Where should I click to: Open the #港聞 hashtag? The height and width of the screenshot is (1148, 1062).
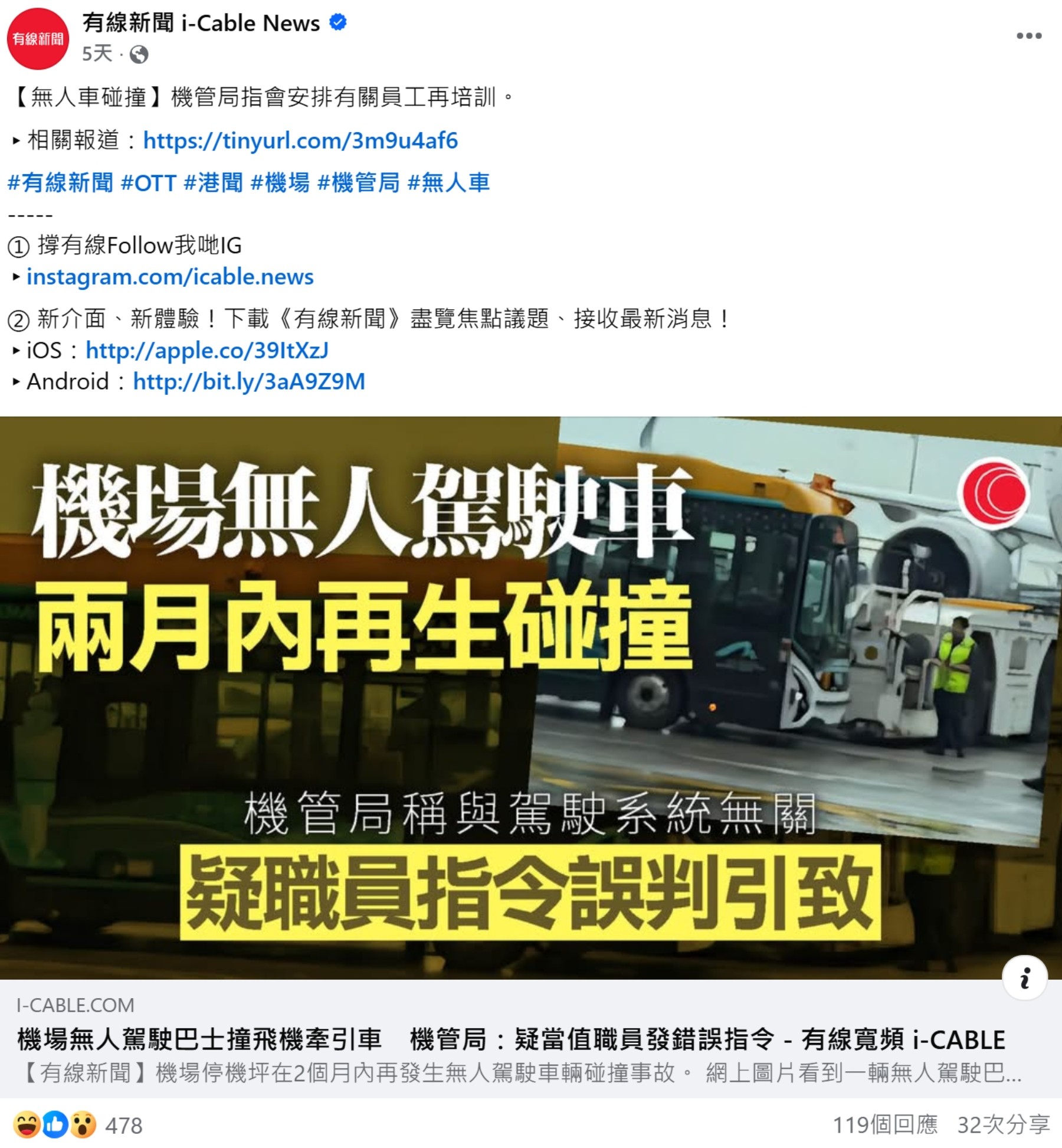click(213, 183)
